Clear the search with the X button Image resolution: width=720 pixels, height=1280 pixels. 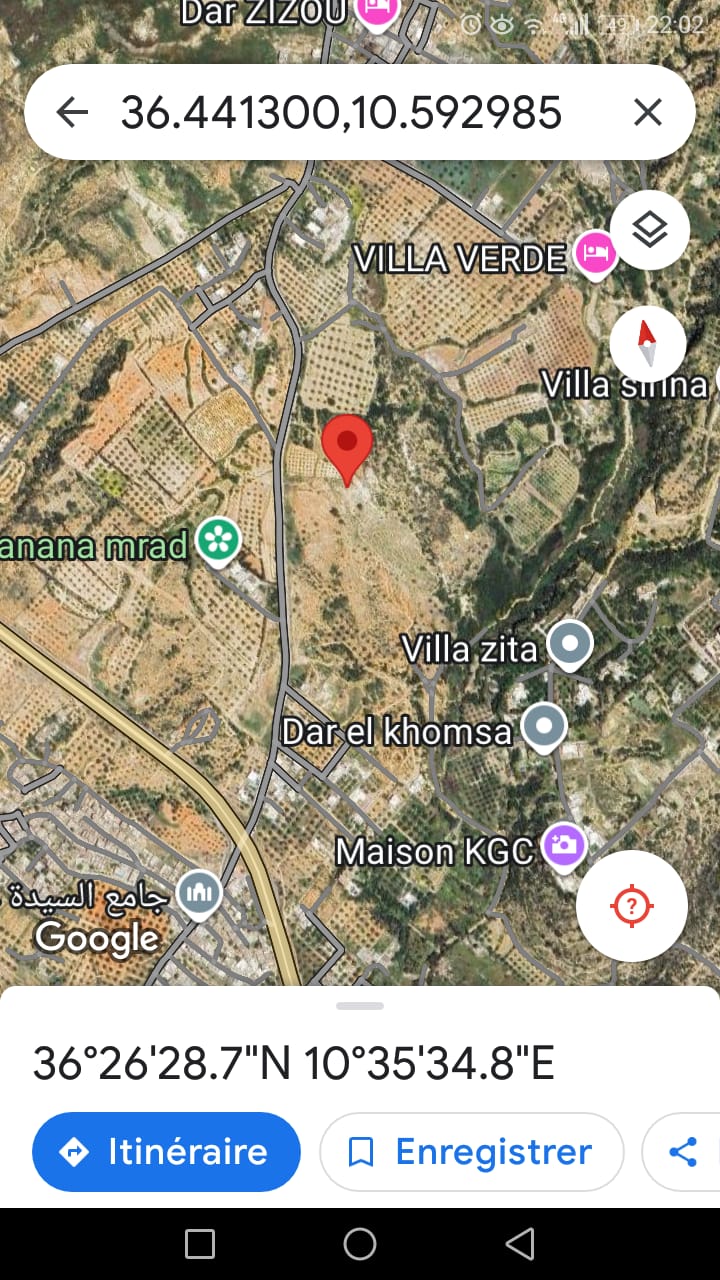(x=648, y=112)
